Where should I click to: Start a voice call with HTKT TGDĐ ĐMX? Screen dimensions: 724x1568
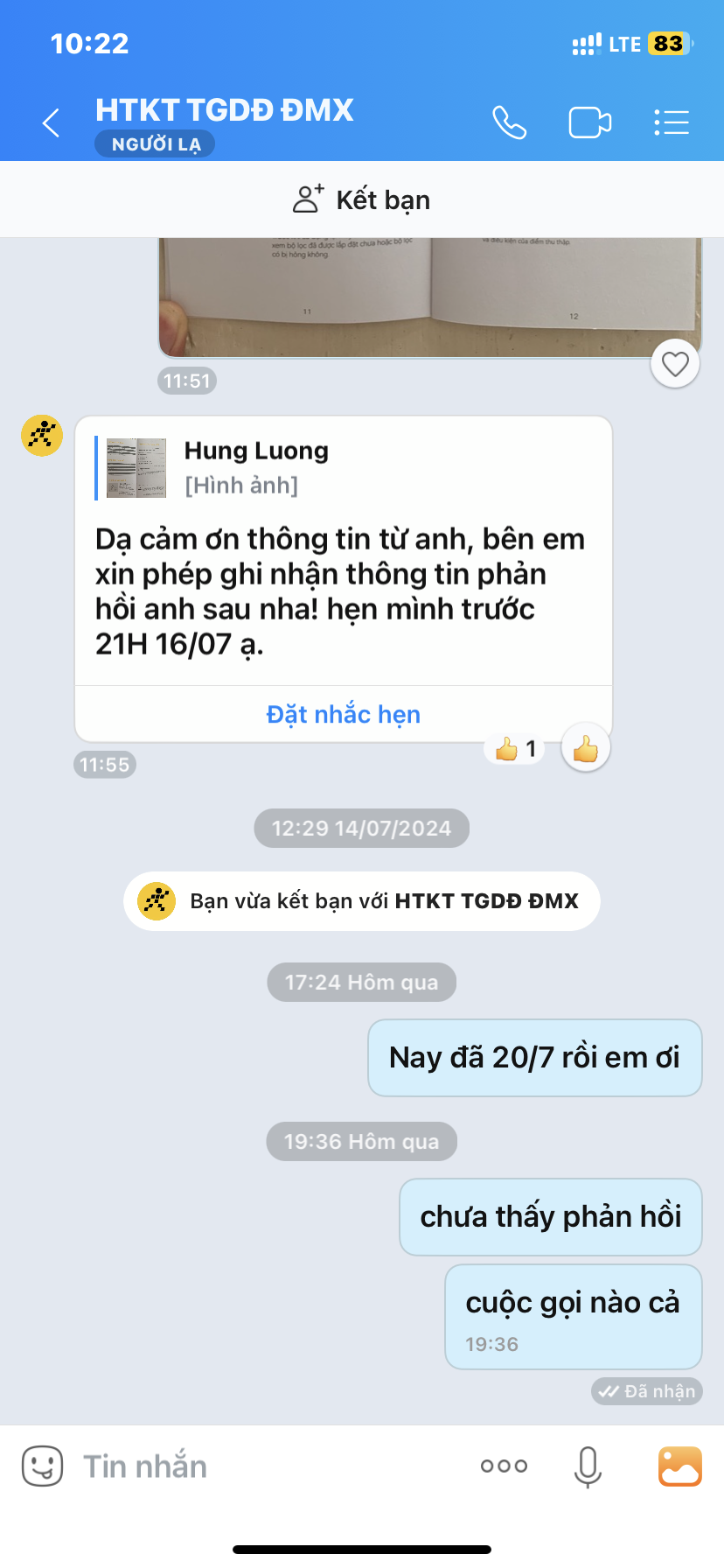click(x=509, y=122)
